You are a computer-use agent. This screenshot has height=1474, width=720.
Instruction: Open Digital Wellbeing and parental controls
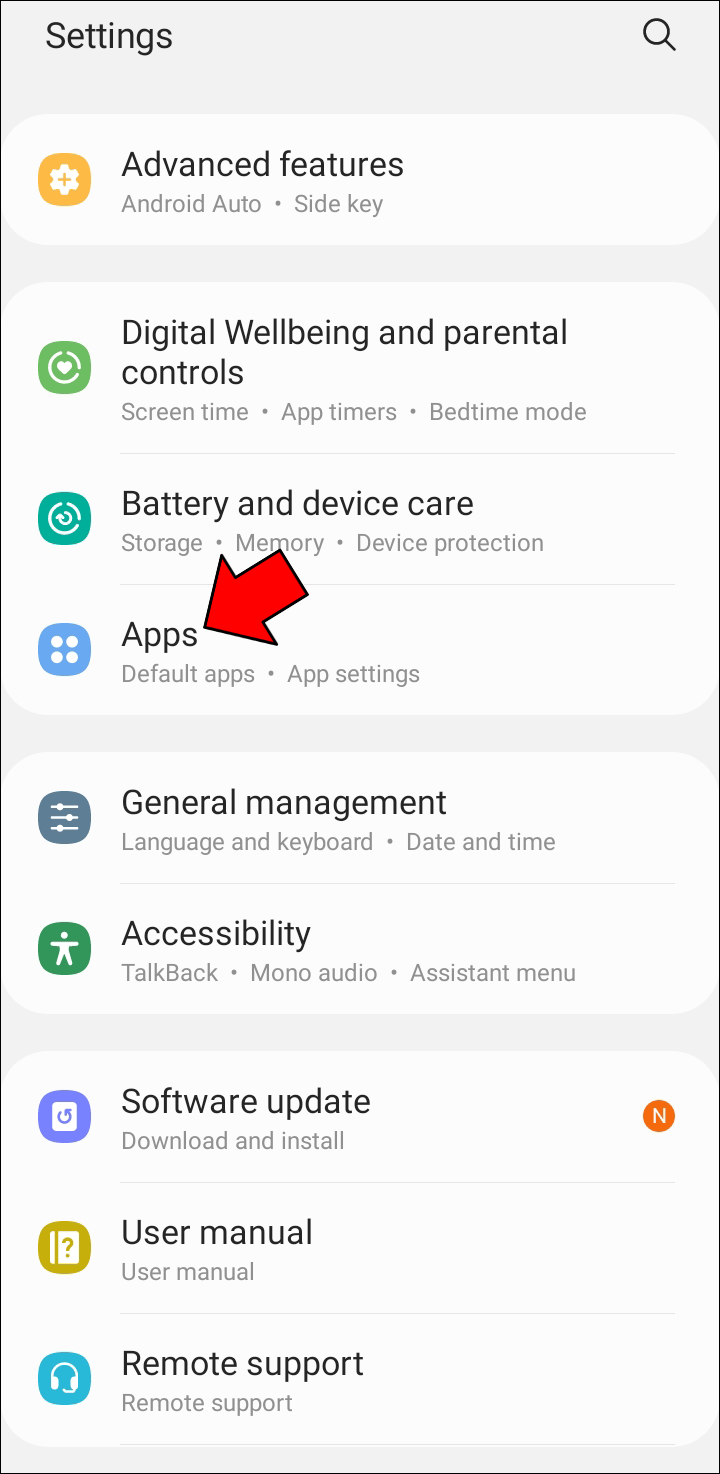tap(360, 369)
